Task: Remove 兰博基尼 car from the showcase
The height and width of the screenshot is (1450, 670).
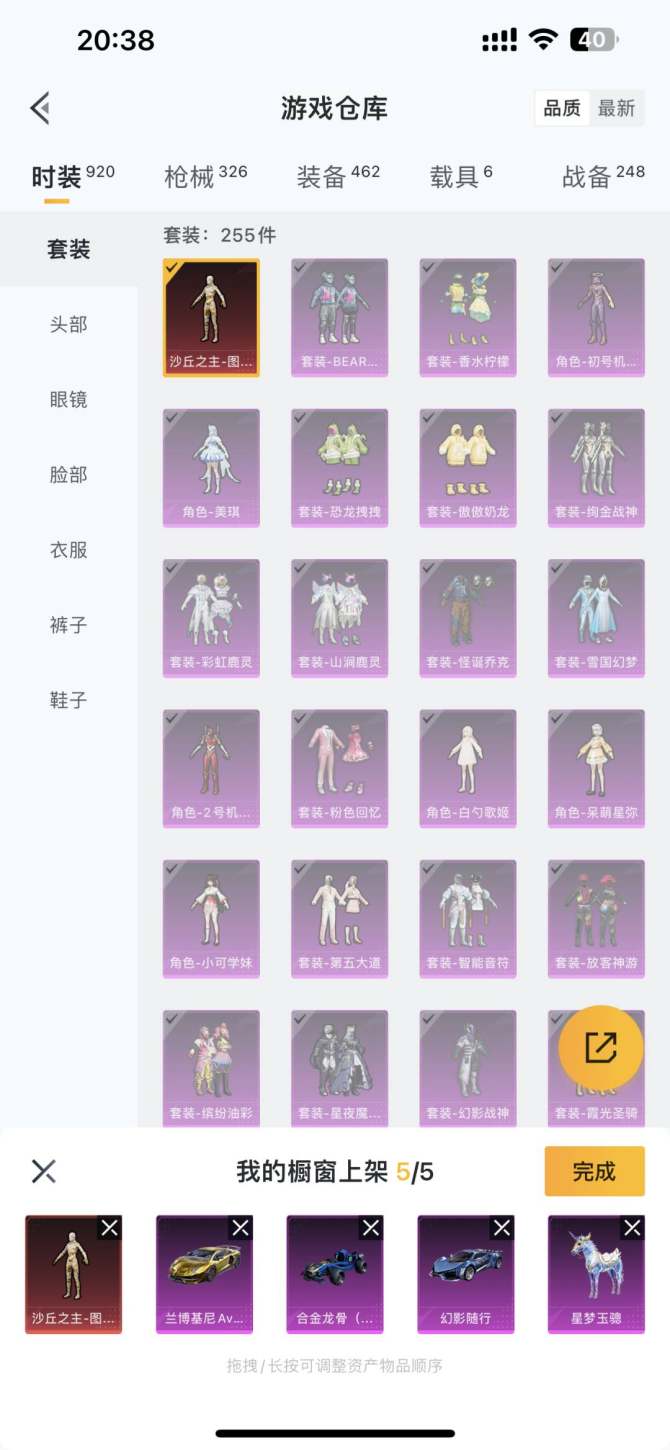Action: [240, 1228]
